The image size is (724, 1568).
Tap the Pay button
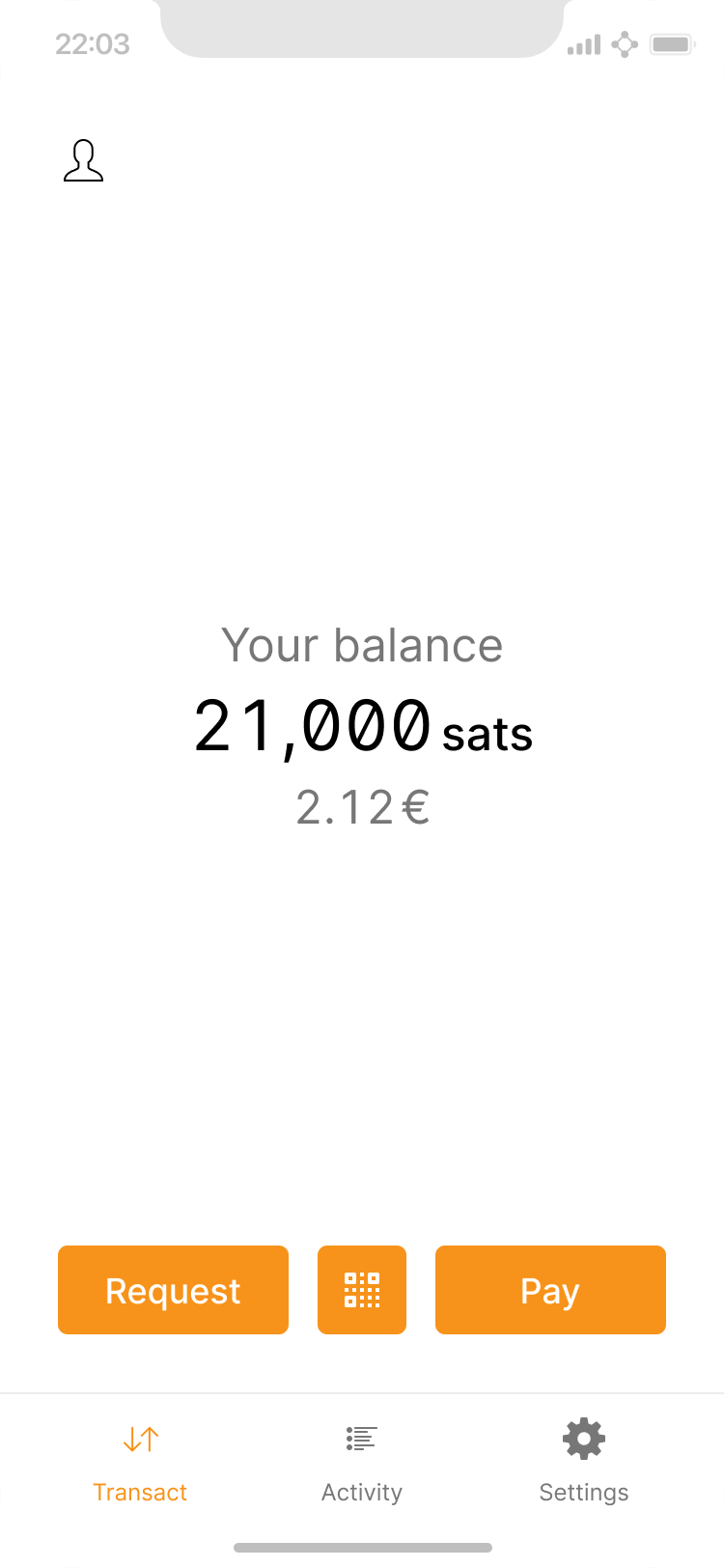click(x=550, y=1290)
